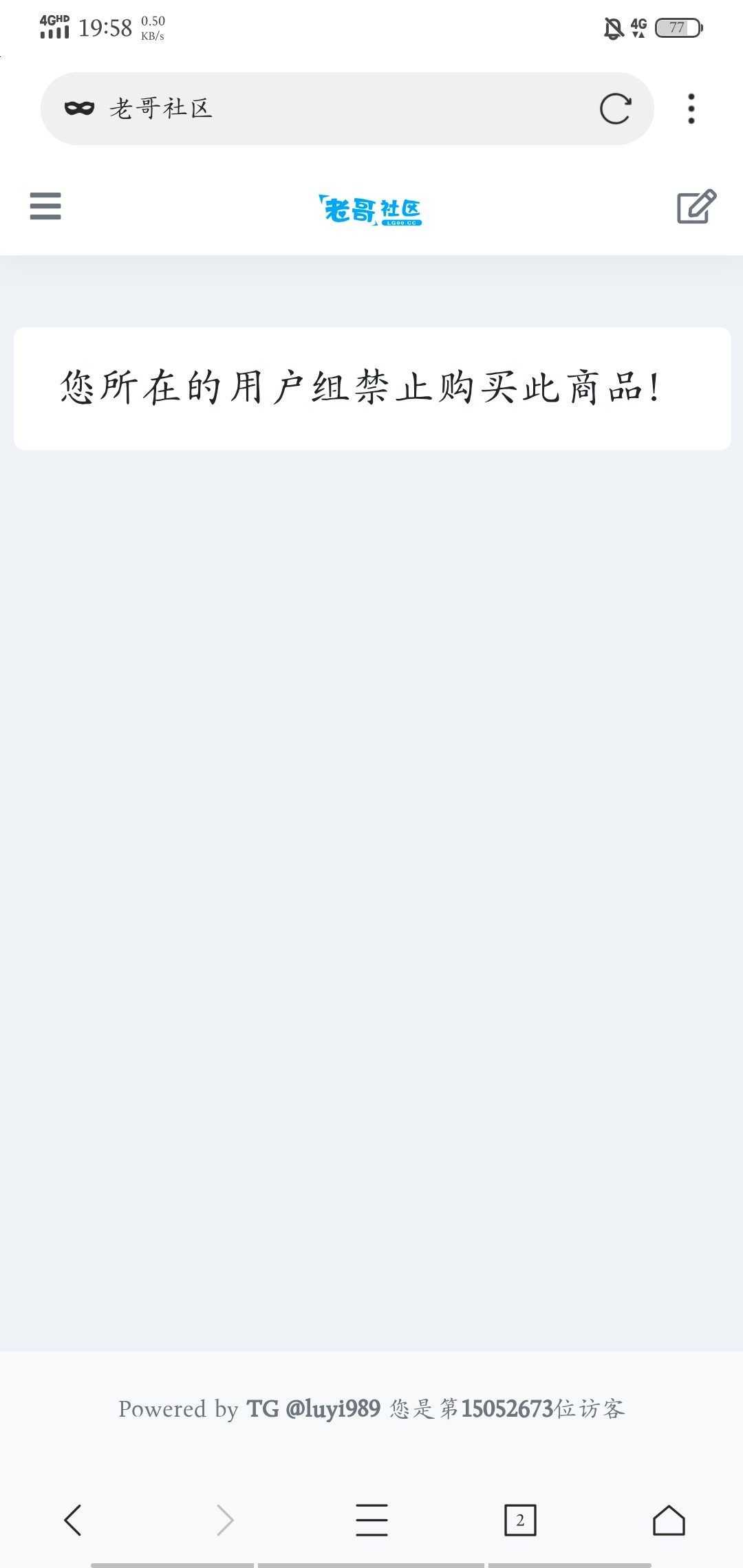Screen dimensions: 743x1568
Task: Return to the browser home page
Action: [669, 1520]
